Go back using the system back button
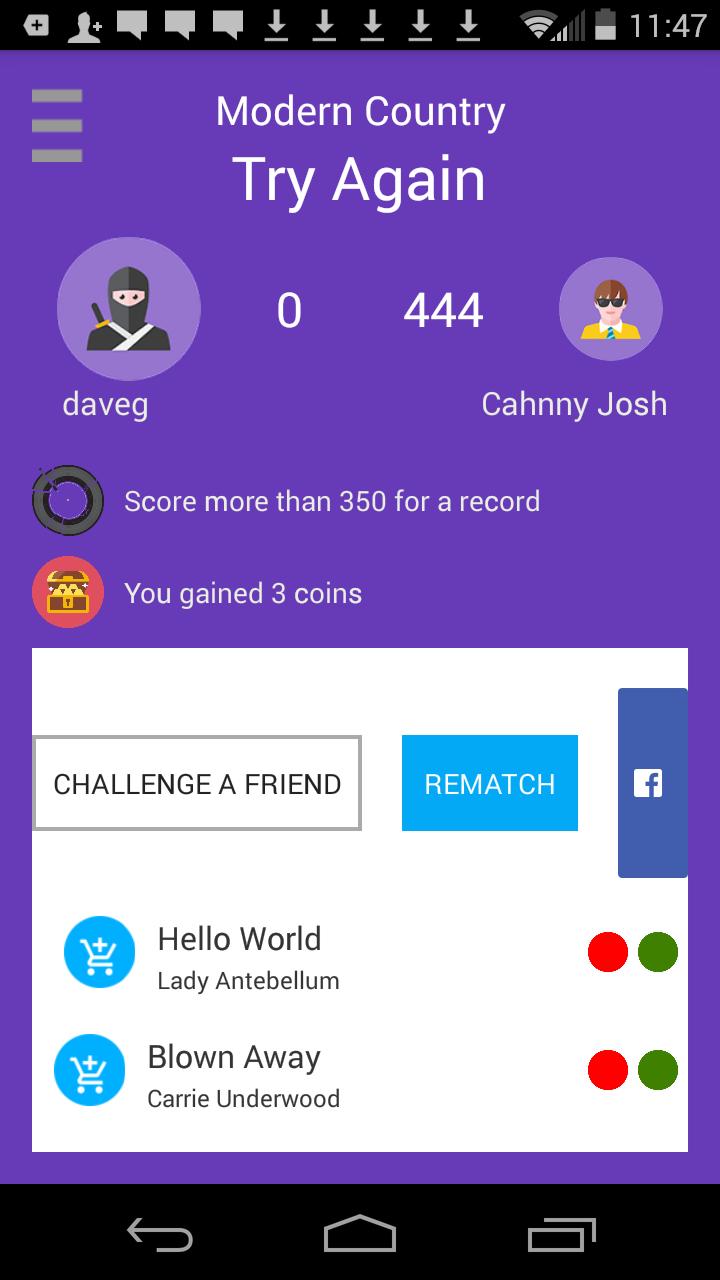 [x=160, y=1236]
